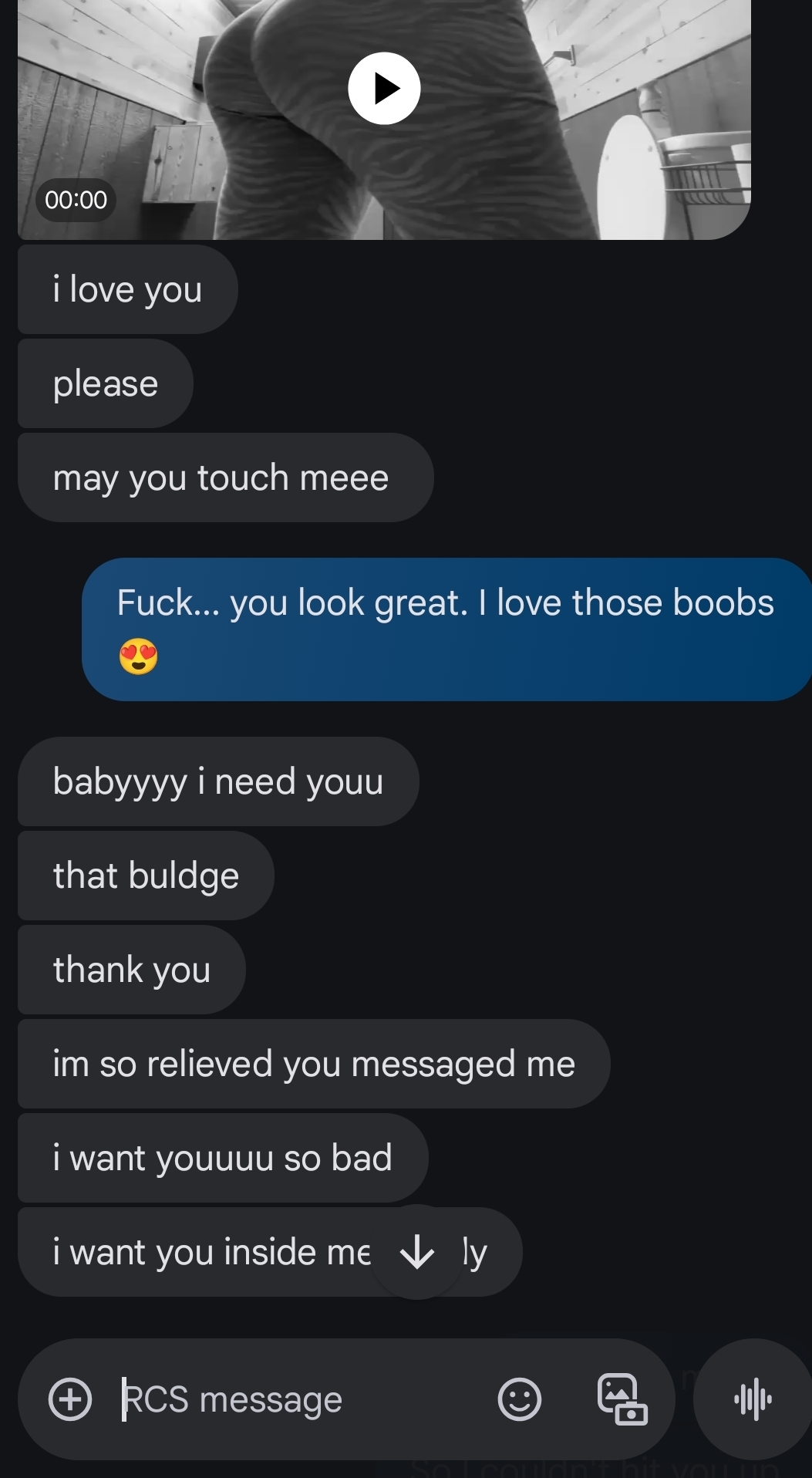This screenshot has height=1478, width=812.
Task: Open the gallery and camera attachment
Action: coord(622,1399)
